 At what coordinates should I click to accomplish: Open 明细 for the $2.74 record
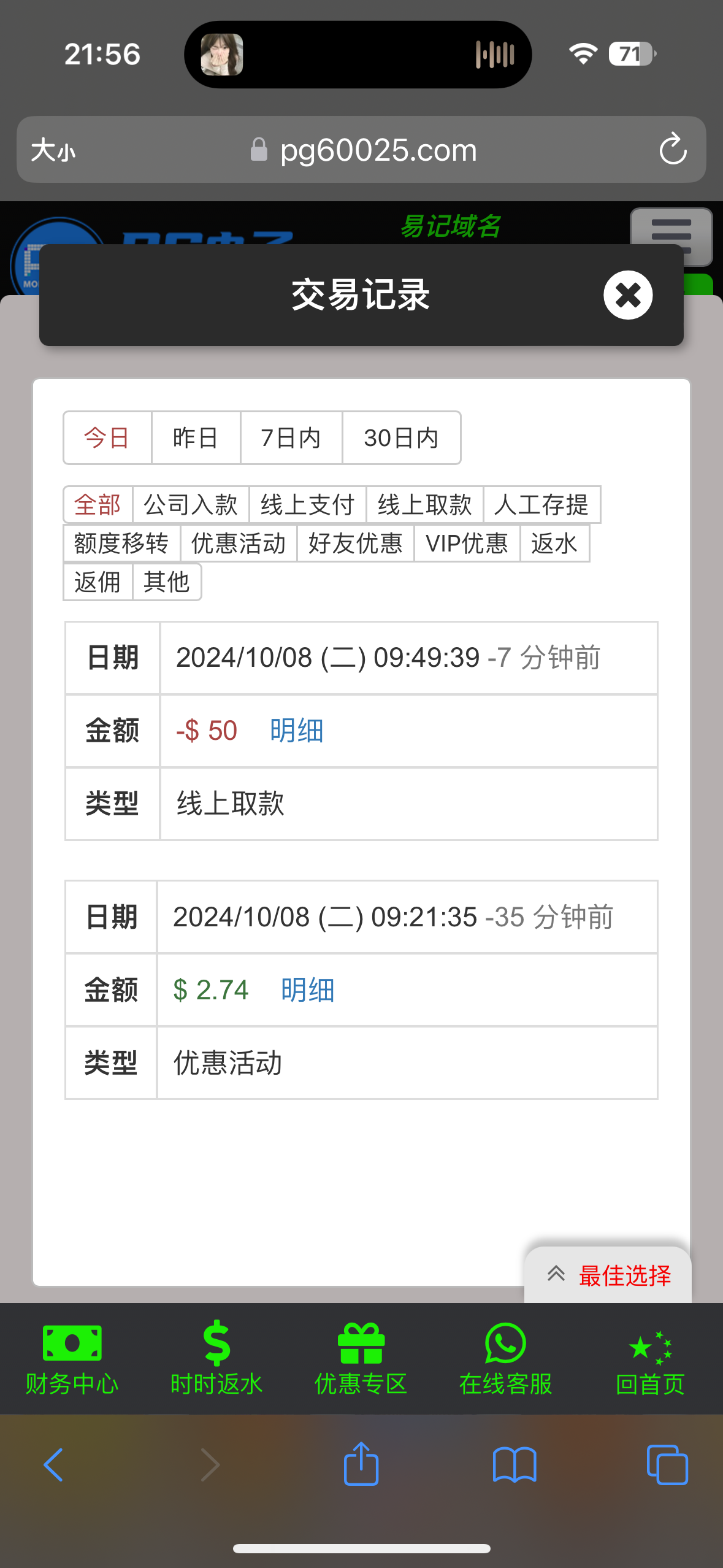pos(308,990)
